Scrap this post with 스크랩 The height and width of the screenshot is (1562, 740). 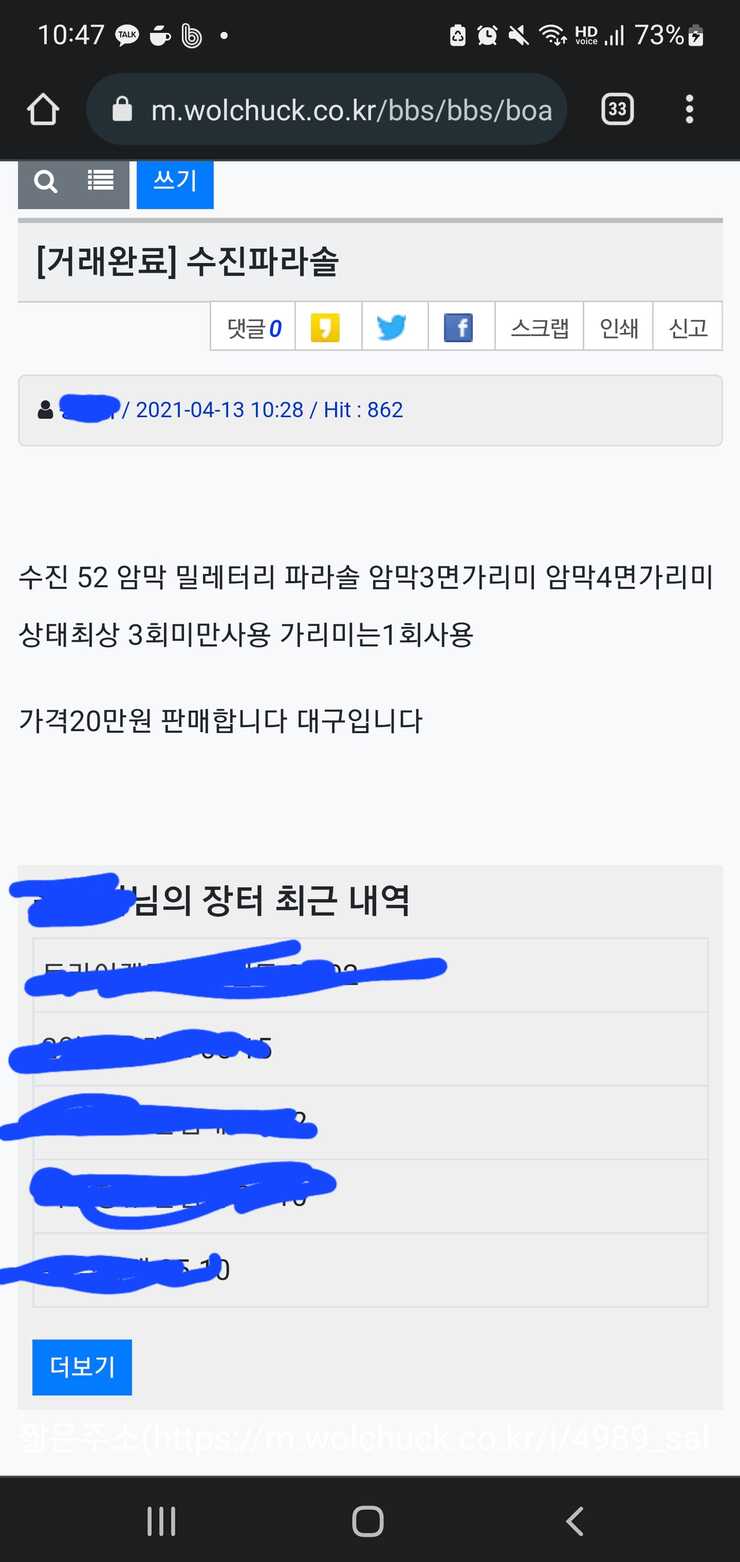point(539,327)
